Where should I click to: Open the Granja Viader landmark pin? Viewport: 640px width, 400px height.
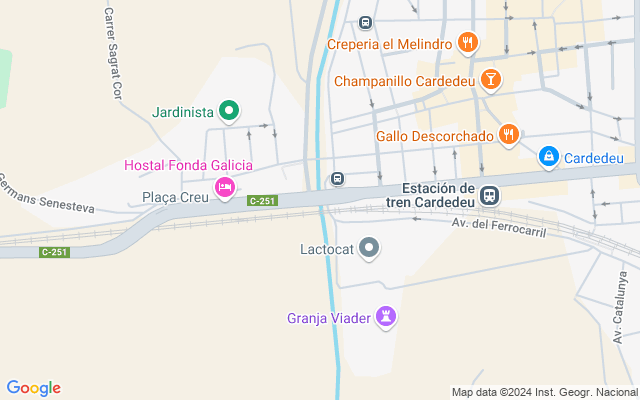point(386,318)
